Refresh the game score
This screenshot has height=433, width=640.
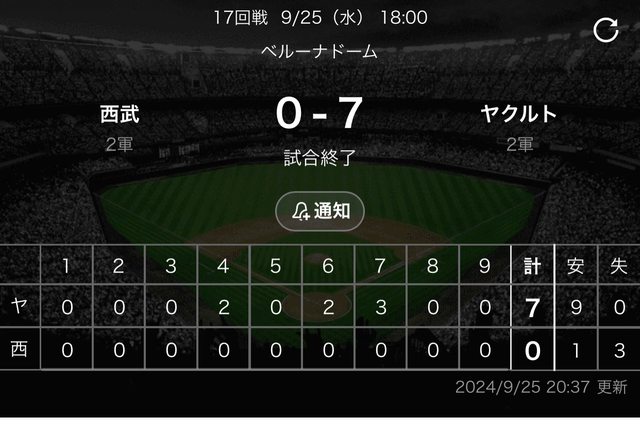point(606,30)
